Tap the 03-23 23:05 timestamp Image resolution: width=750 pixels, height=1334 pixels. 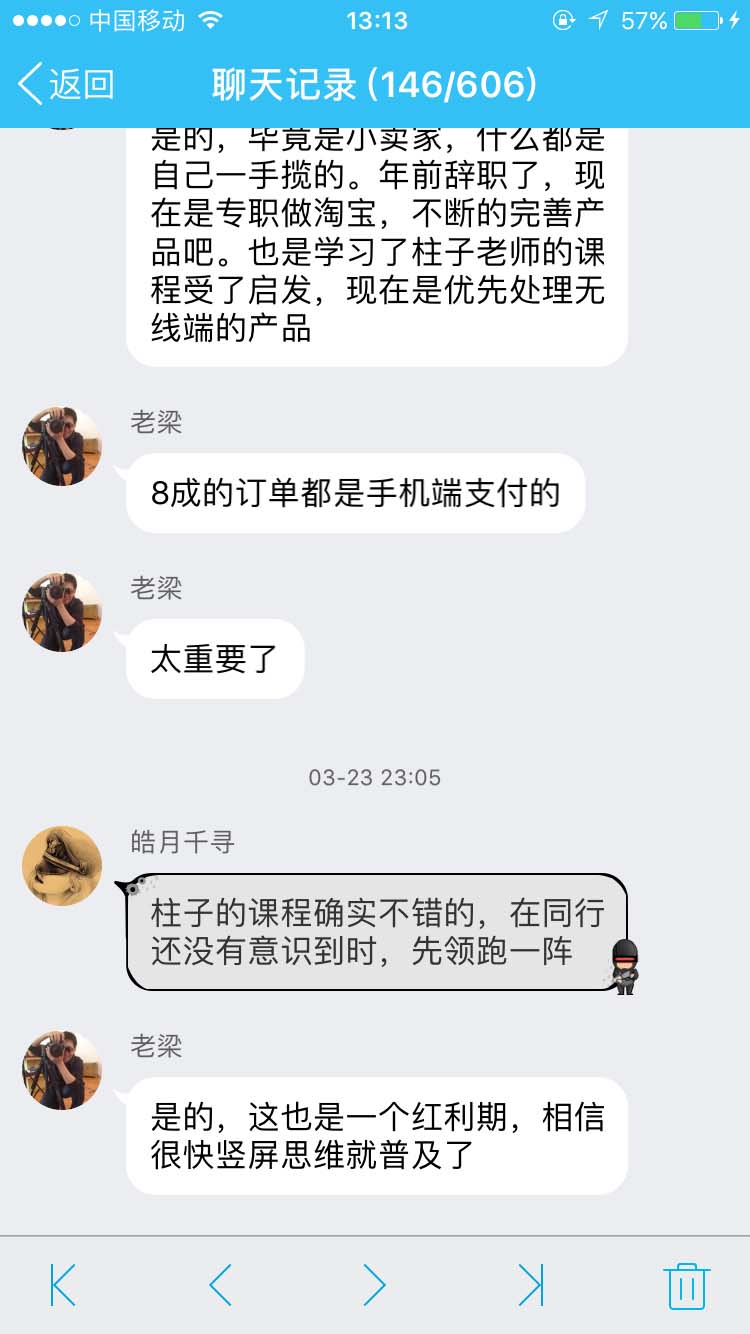375,777
